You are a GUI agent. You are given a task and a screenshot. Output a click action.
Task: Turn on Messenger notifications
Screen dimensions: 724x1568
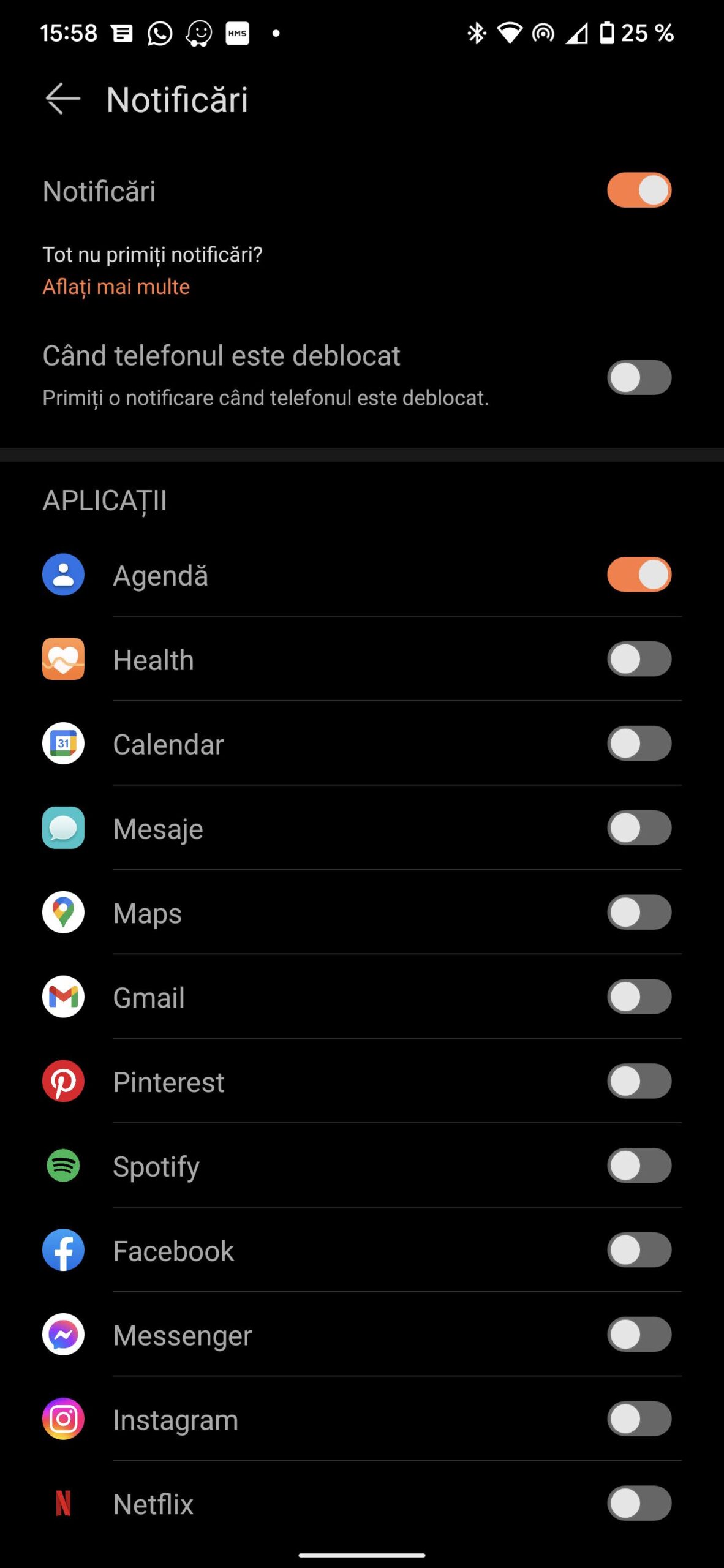[639, 1335]
